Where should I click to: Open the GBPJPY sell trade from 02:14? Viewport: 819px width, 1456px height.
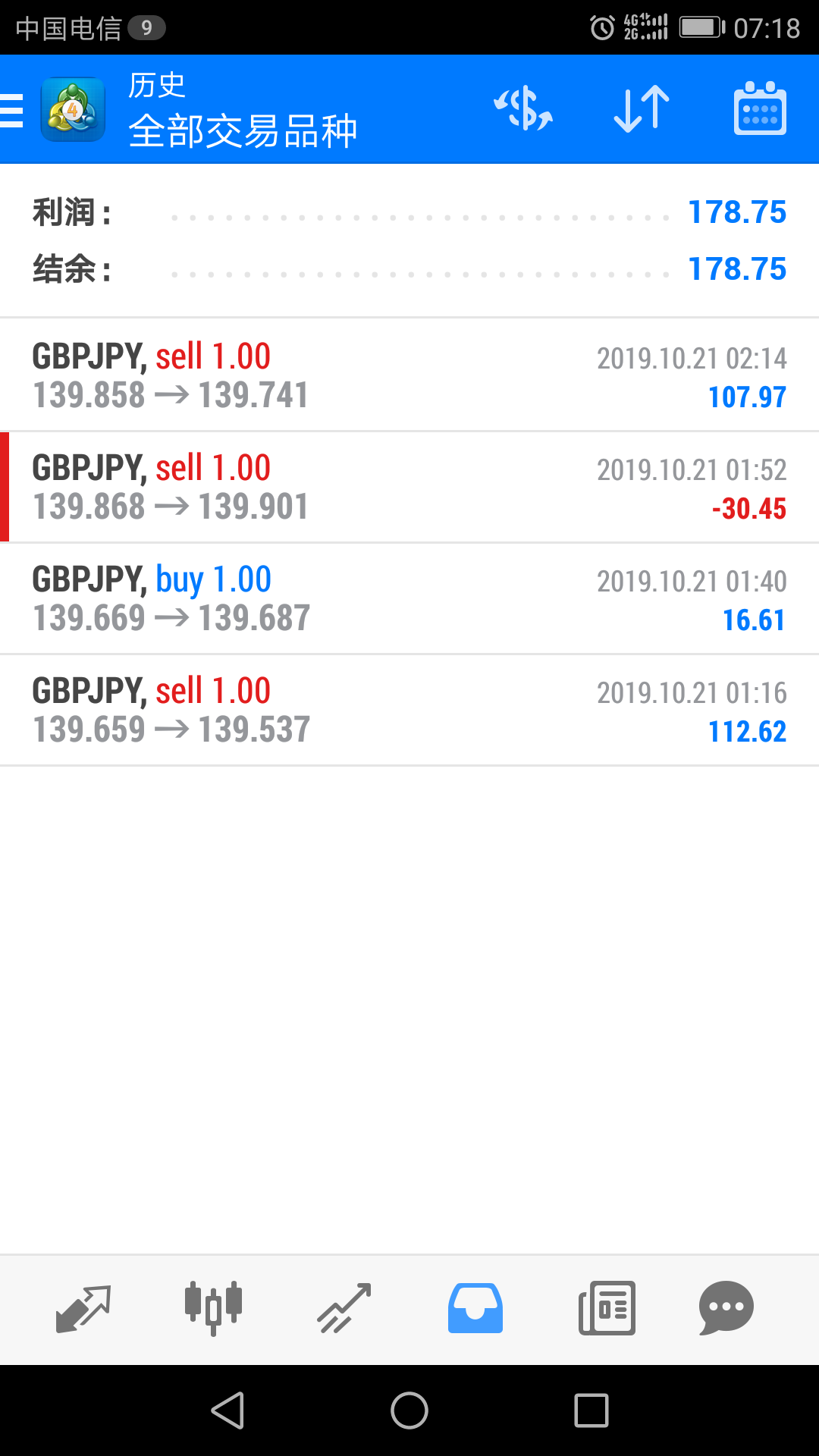pyautogui.click(x=409, y=375)
